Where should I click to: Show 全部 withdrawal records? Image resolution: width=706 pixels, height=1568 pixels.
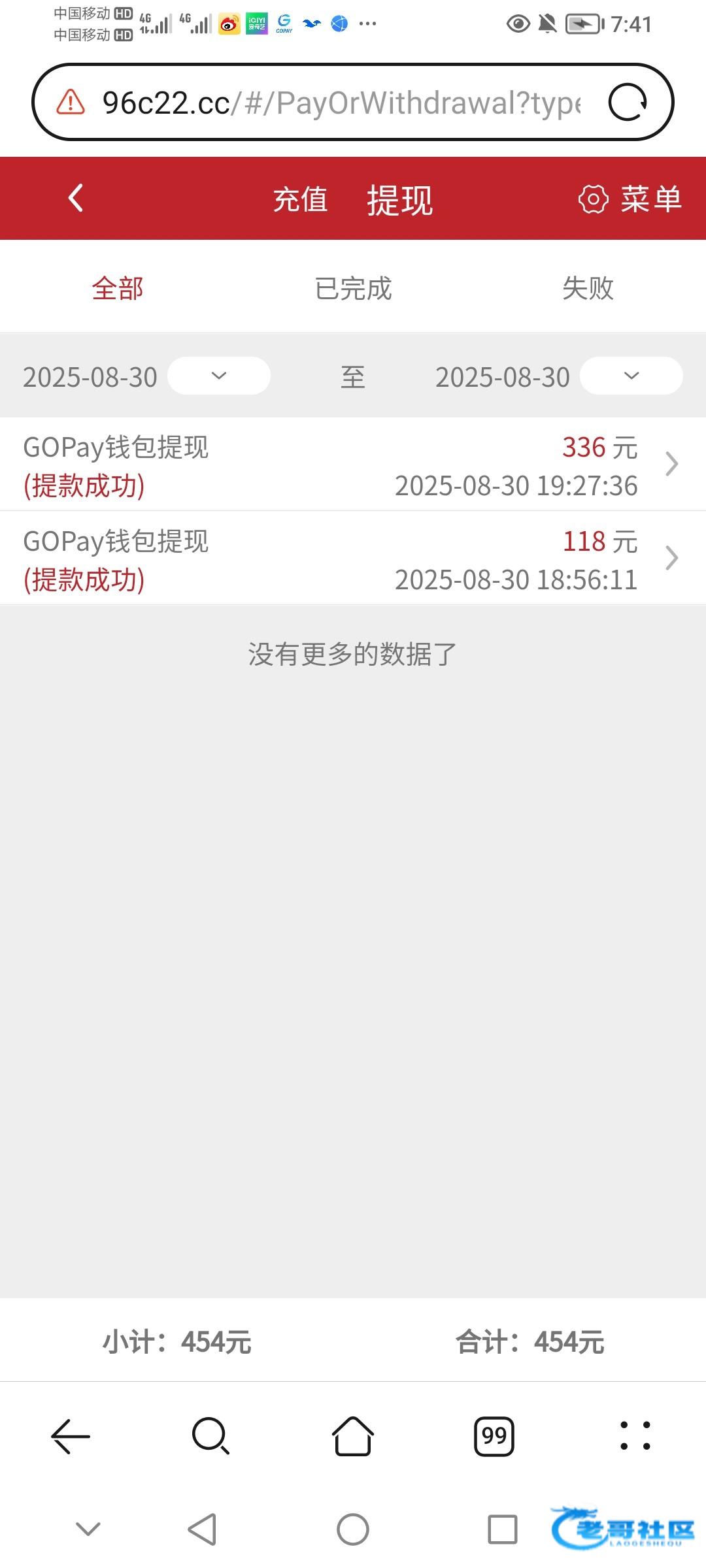click(118, 288)
